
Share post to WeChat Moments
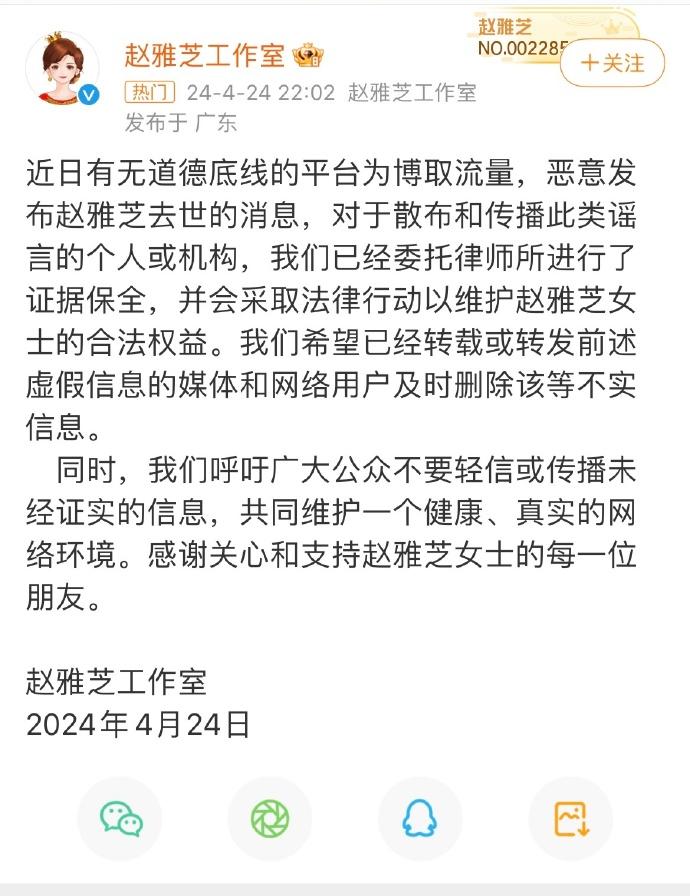[270, 819]
